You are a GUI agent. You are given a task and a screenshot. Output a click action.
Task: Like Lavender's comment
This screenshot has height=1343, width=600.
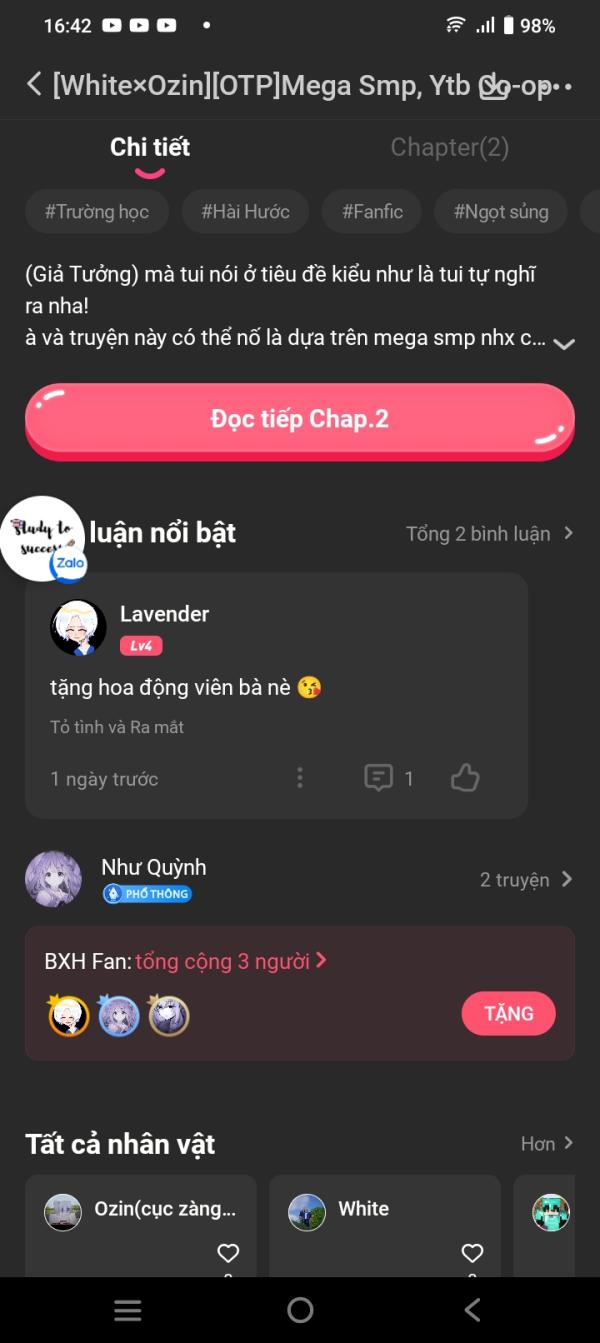465,778
